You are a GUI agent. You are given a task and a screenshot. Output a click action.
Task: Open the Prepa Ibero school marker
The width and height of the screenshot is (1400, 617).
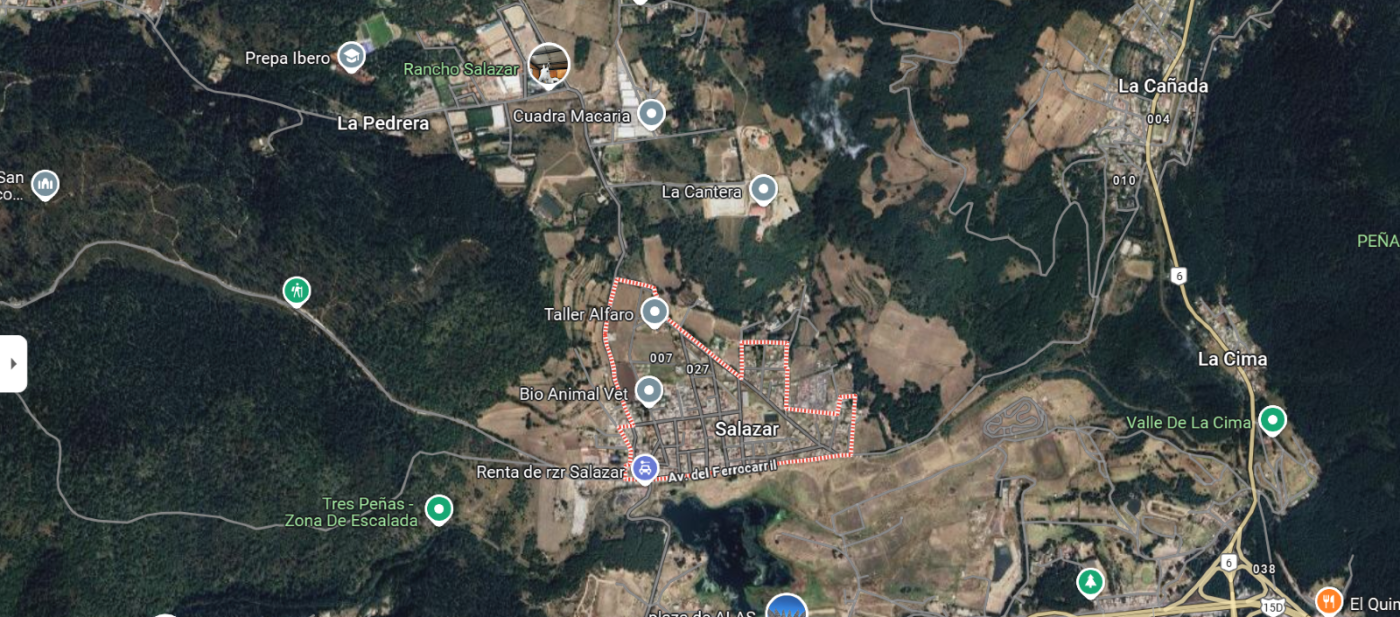(351, 57)
